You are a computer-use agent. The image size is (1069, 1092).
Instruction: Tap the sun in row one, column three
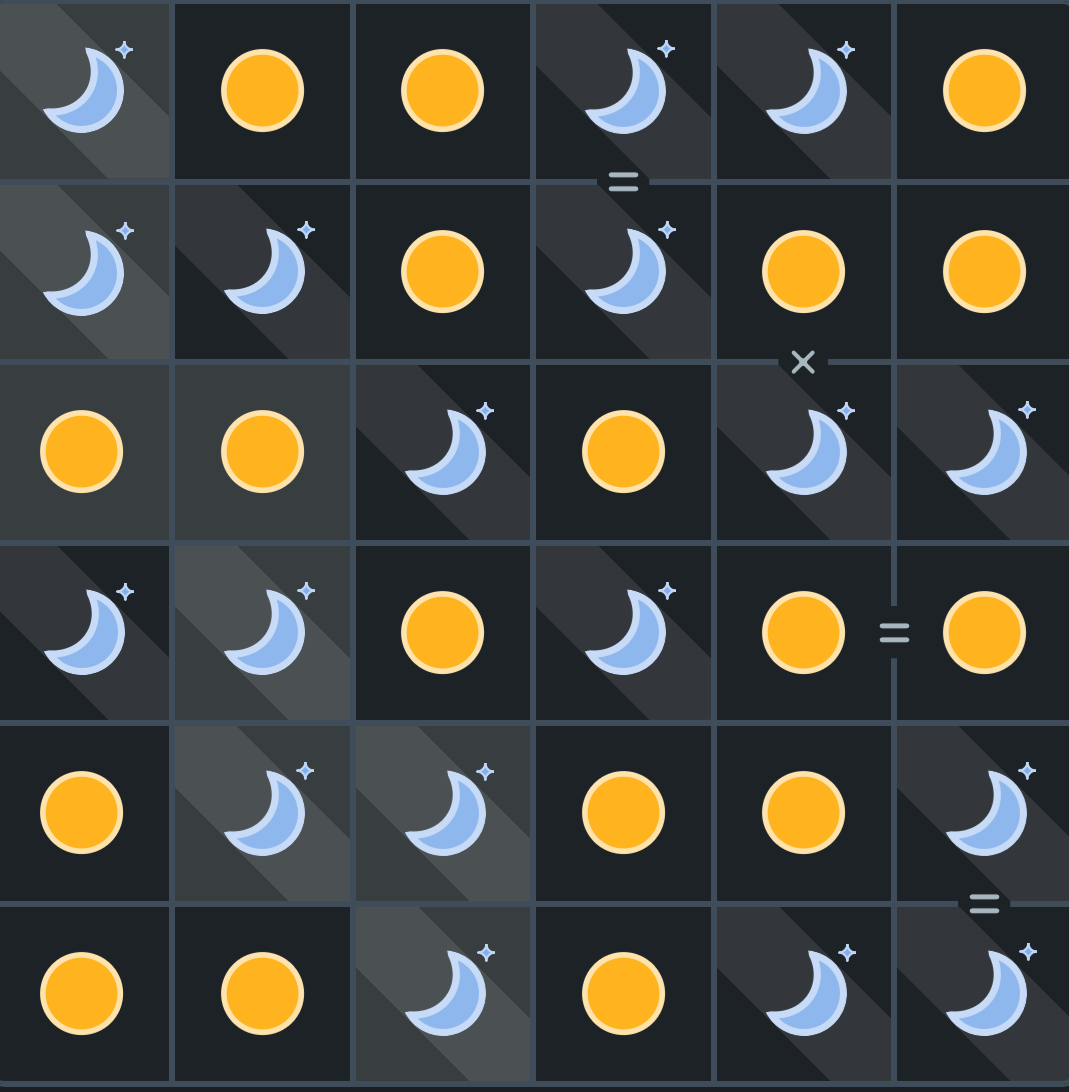(x=443, y=91)
